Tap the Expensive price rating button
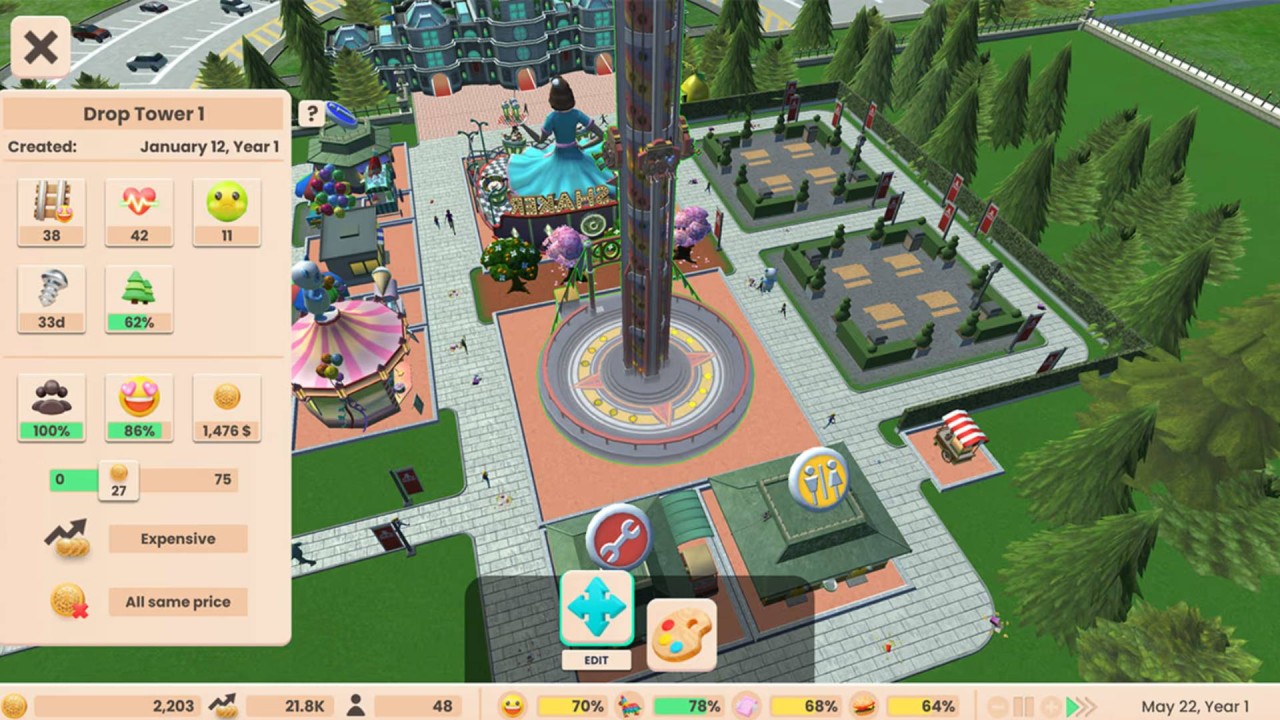This screenshot has height=720, width=1280. (177, 539)
